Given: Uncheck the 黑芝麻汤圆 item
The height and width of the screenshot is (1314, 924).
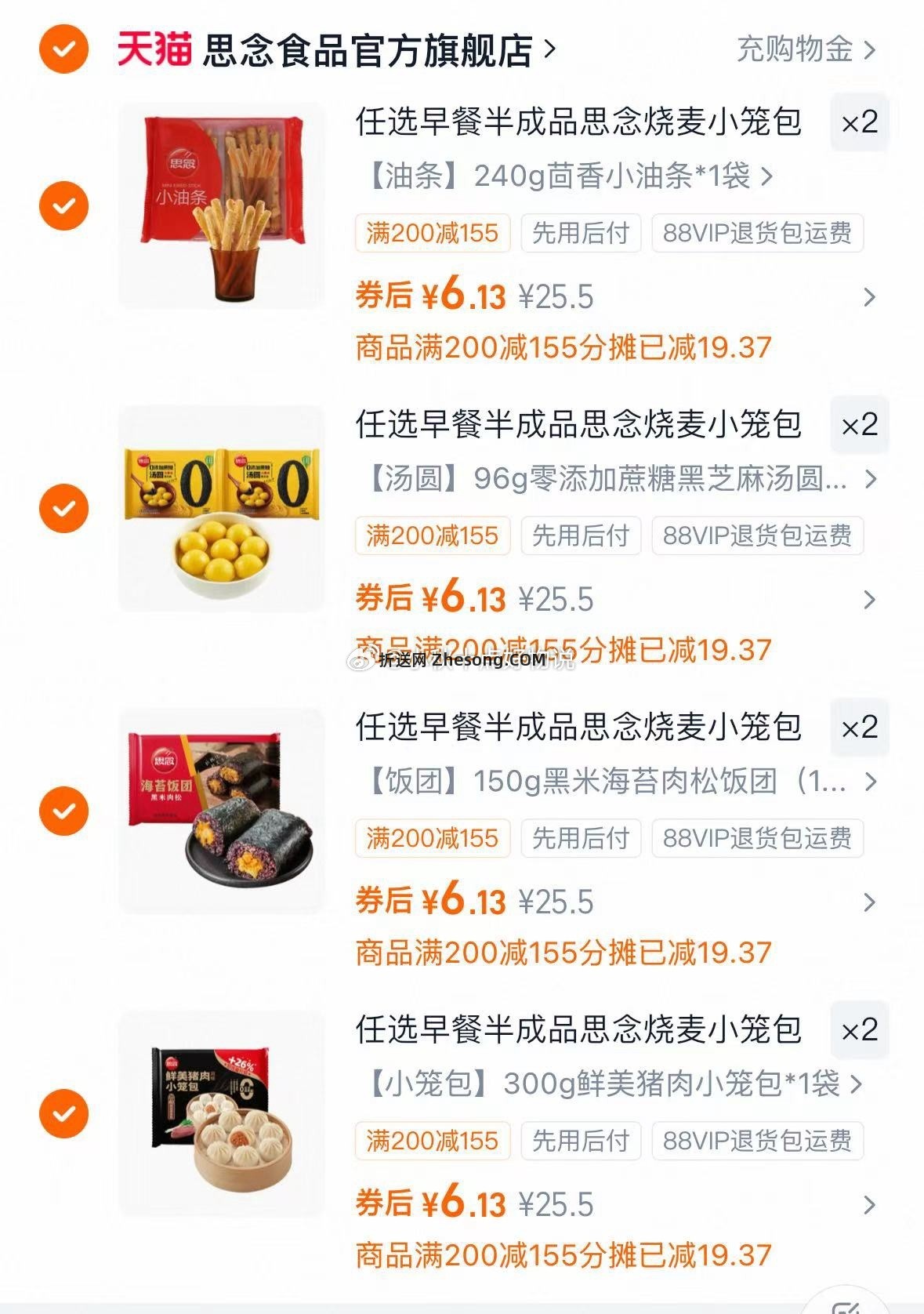Looking at the screenshot, I should click(x=63, y=508).
